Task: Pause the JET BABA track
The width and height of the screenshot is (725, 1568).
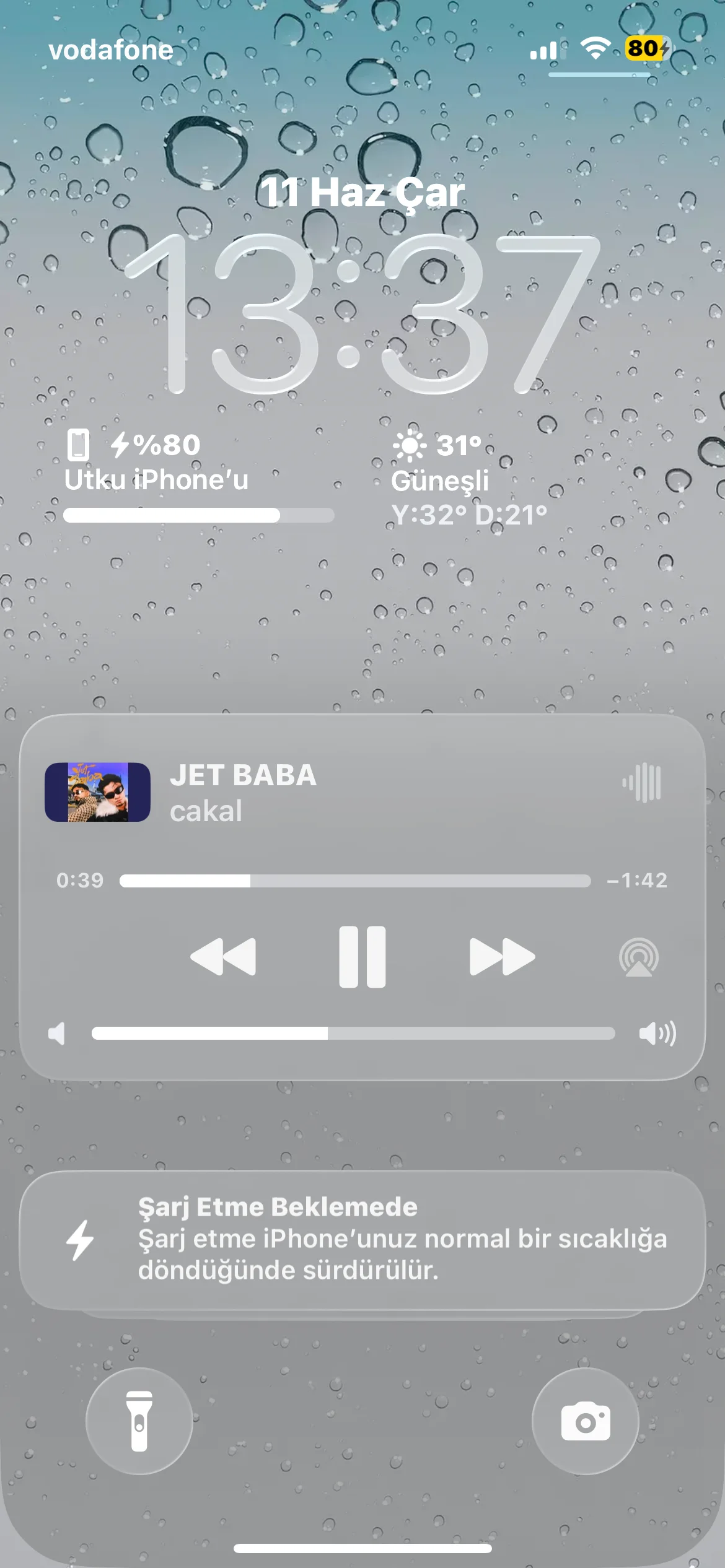Action: [x=362, y=957]
